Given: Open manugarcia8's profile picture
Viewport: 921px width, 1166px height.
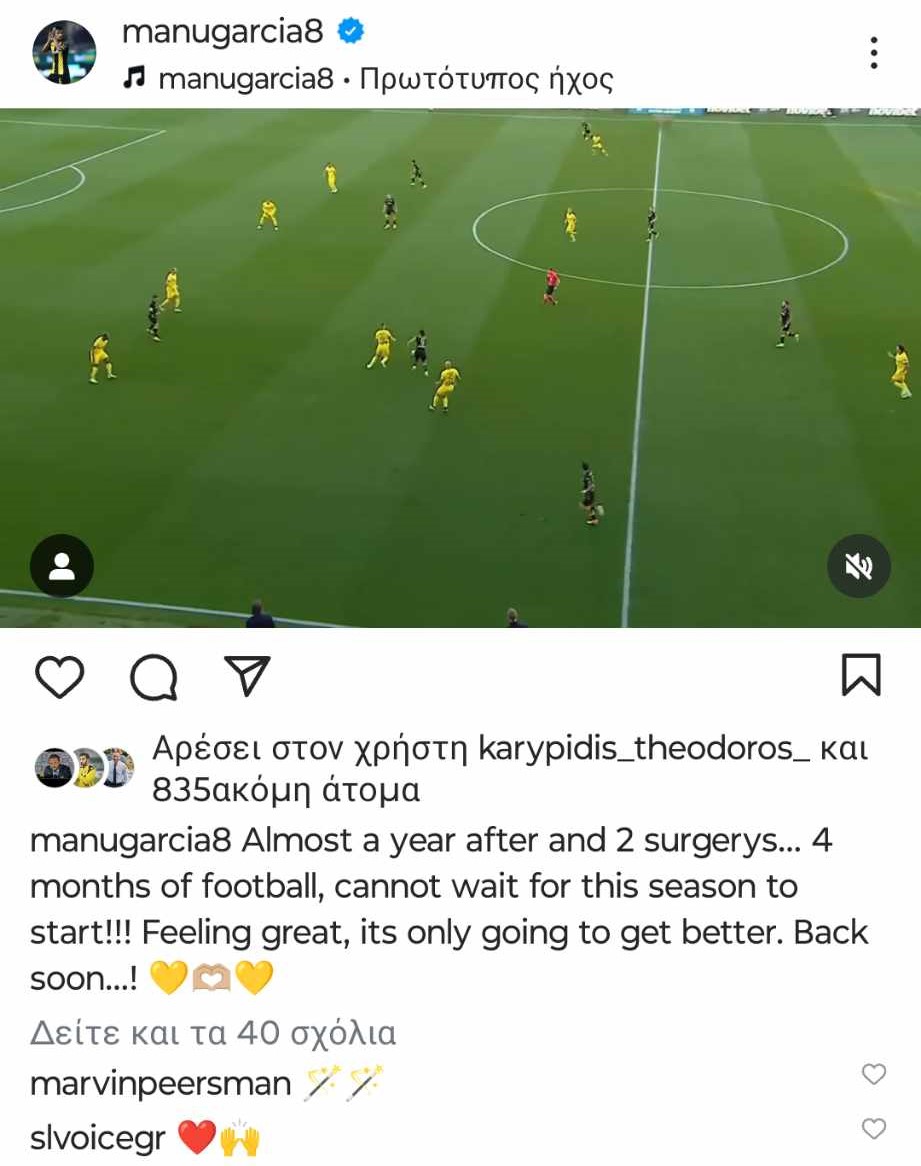Looking at the screenshot, I should (64, 53).
